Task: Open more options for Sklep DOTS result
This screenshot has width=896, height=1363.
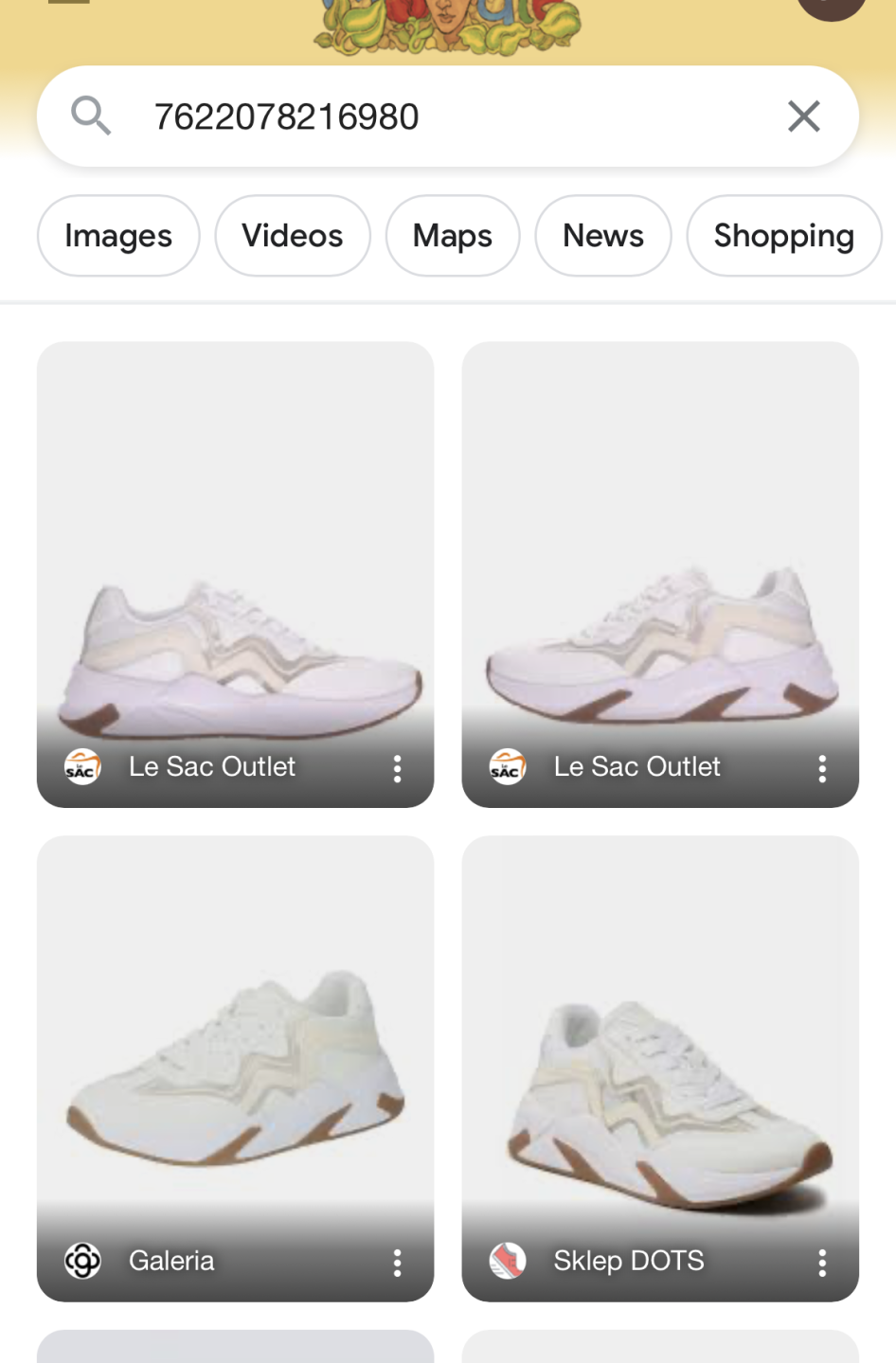Action: [x=822, y=1262]
